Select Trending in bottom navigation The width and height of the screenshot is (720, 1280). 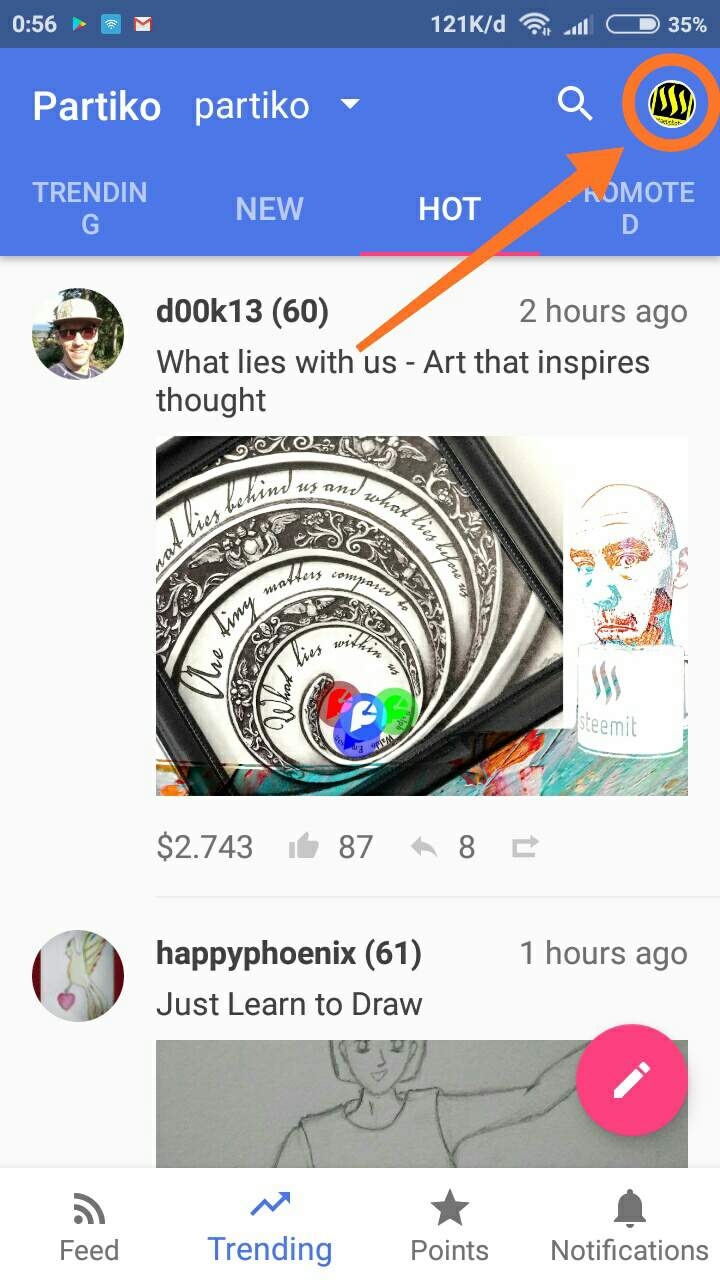point(269,1224)
